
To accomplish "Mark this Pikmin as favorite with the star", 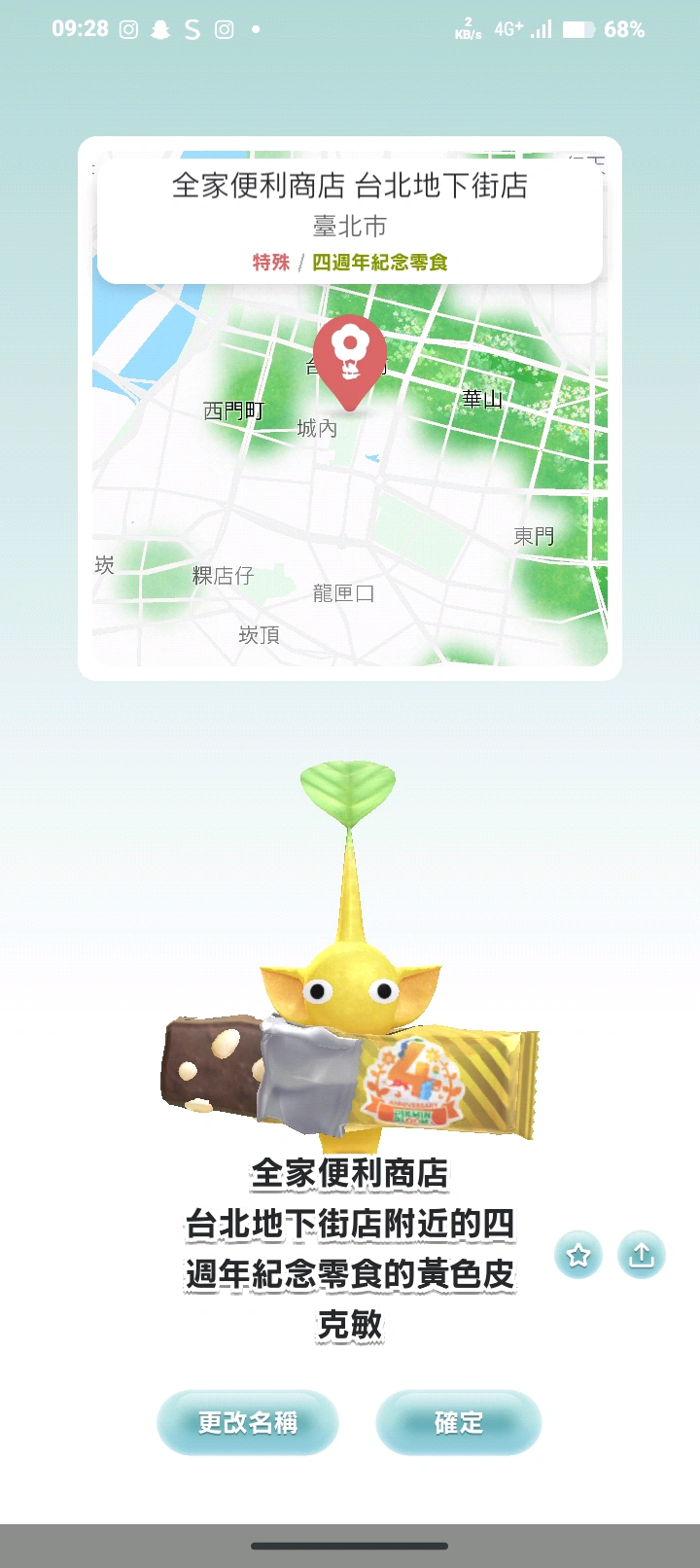I will [578, 1255].
